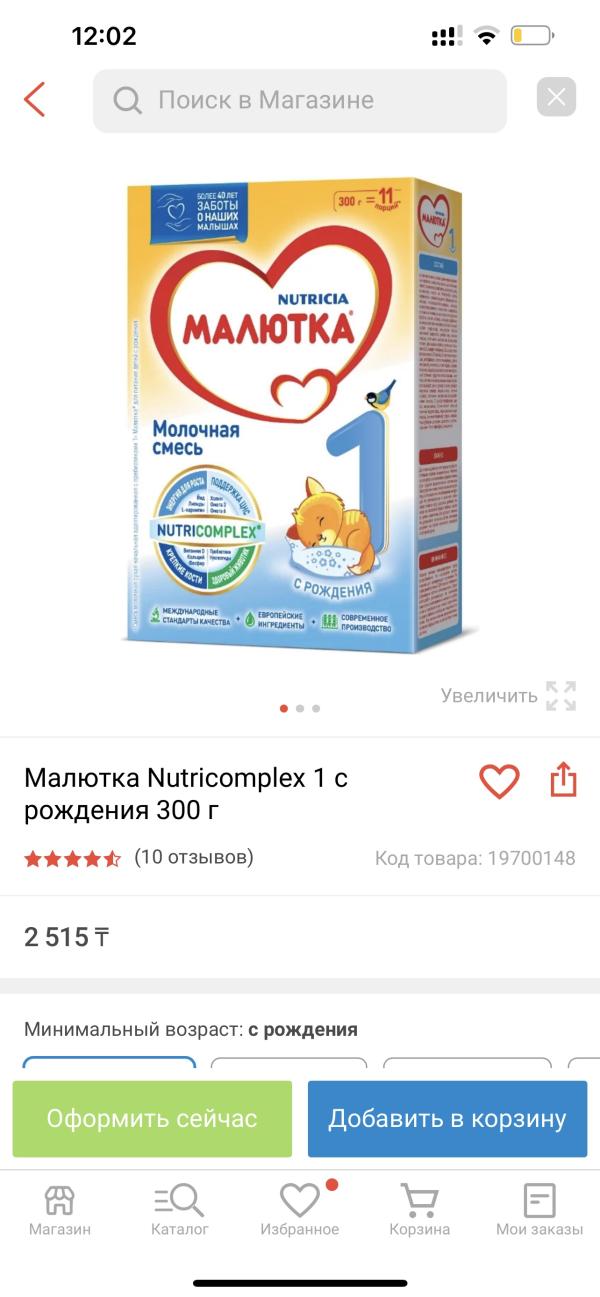Open the 10 отзывов reviews
This screenshot has height=1297, width=600.
point(194,857)
